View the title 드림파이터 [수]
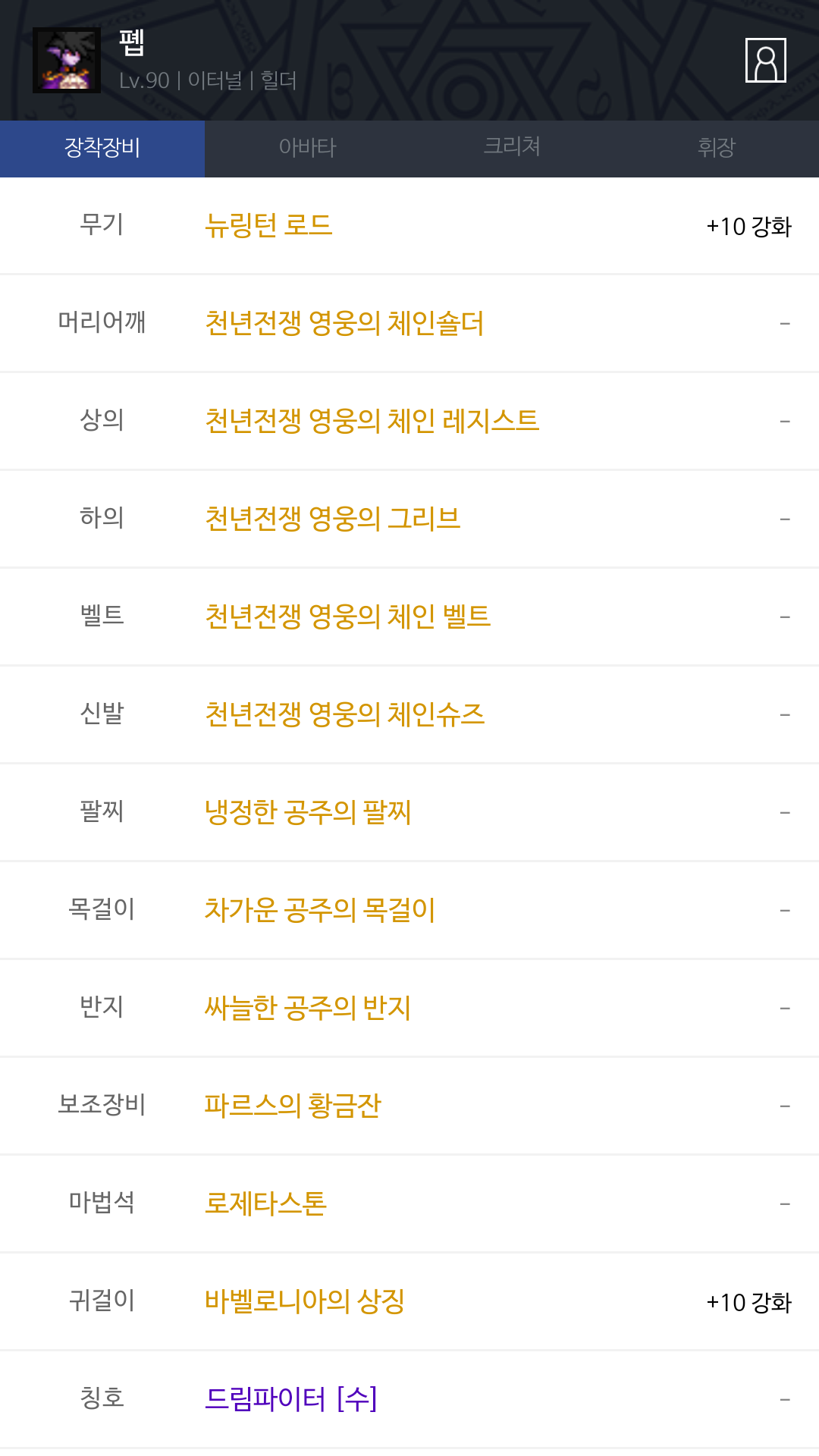This screenshot has height=1456, width=819. tap(291, 1399)
